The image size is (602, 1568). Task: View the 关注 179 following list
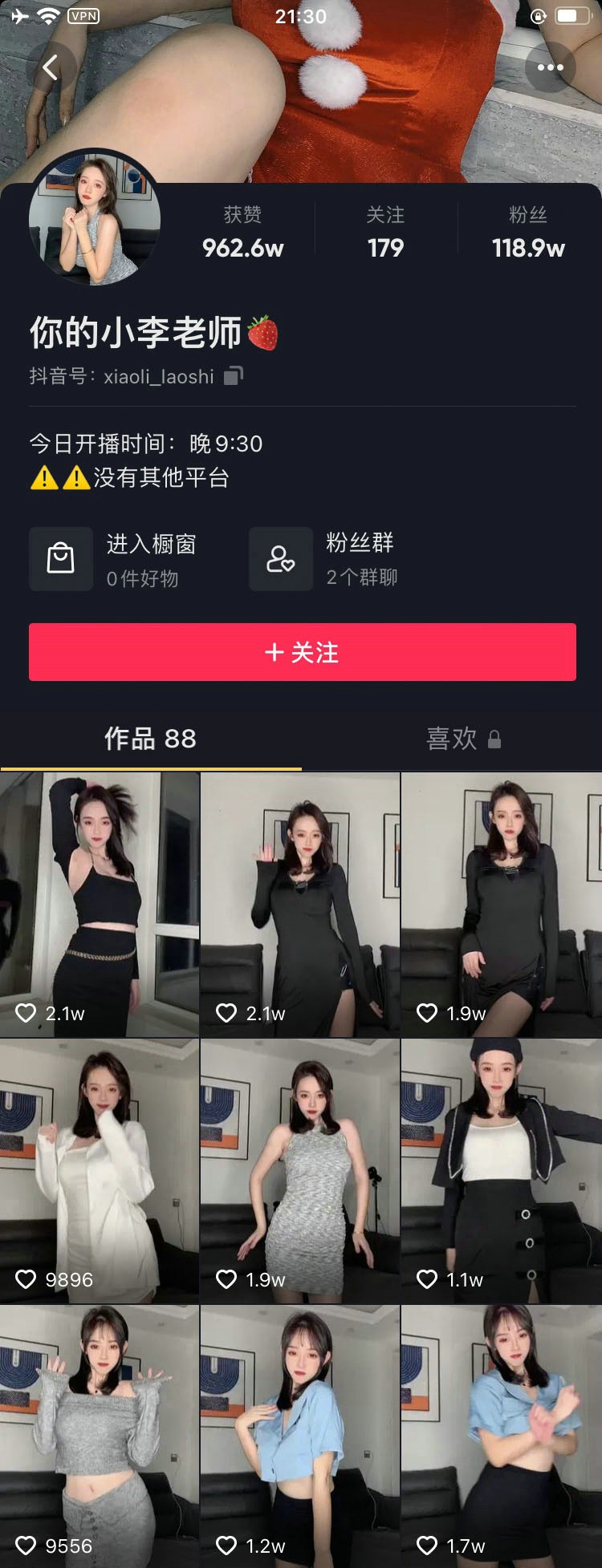[385, 232]
